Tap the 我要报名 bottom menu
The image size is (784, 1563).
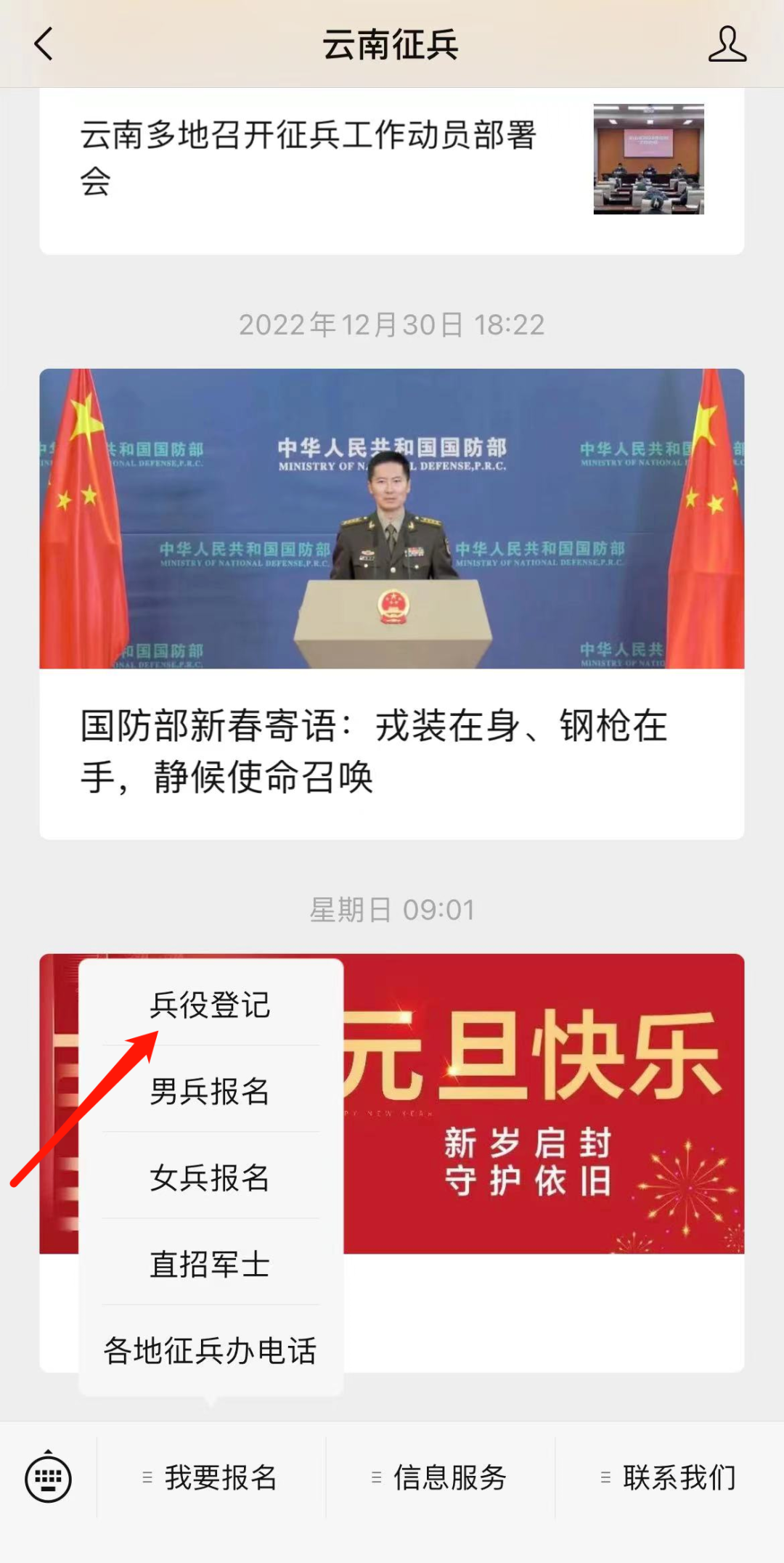(x=211, y=1477)
